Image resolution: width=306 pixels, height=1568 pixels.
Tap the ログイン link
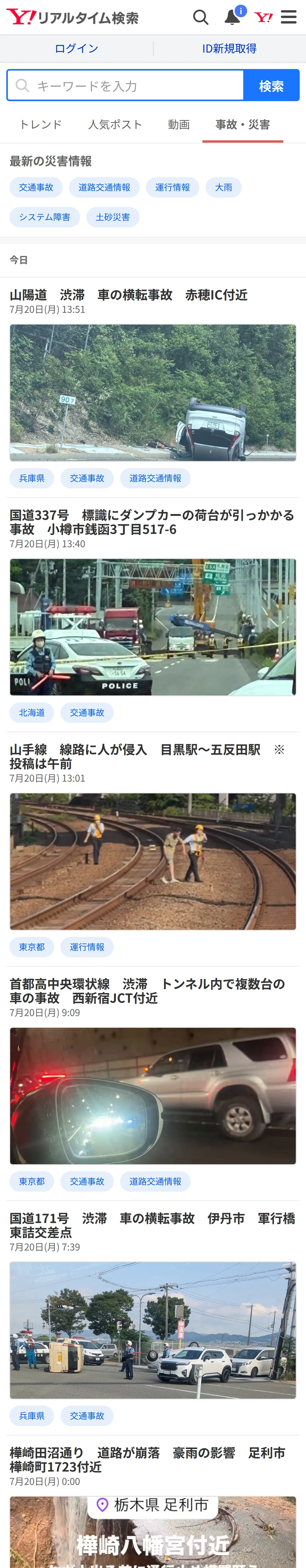pyautogui.click(x=76, y=49)
